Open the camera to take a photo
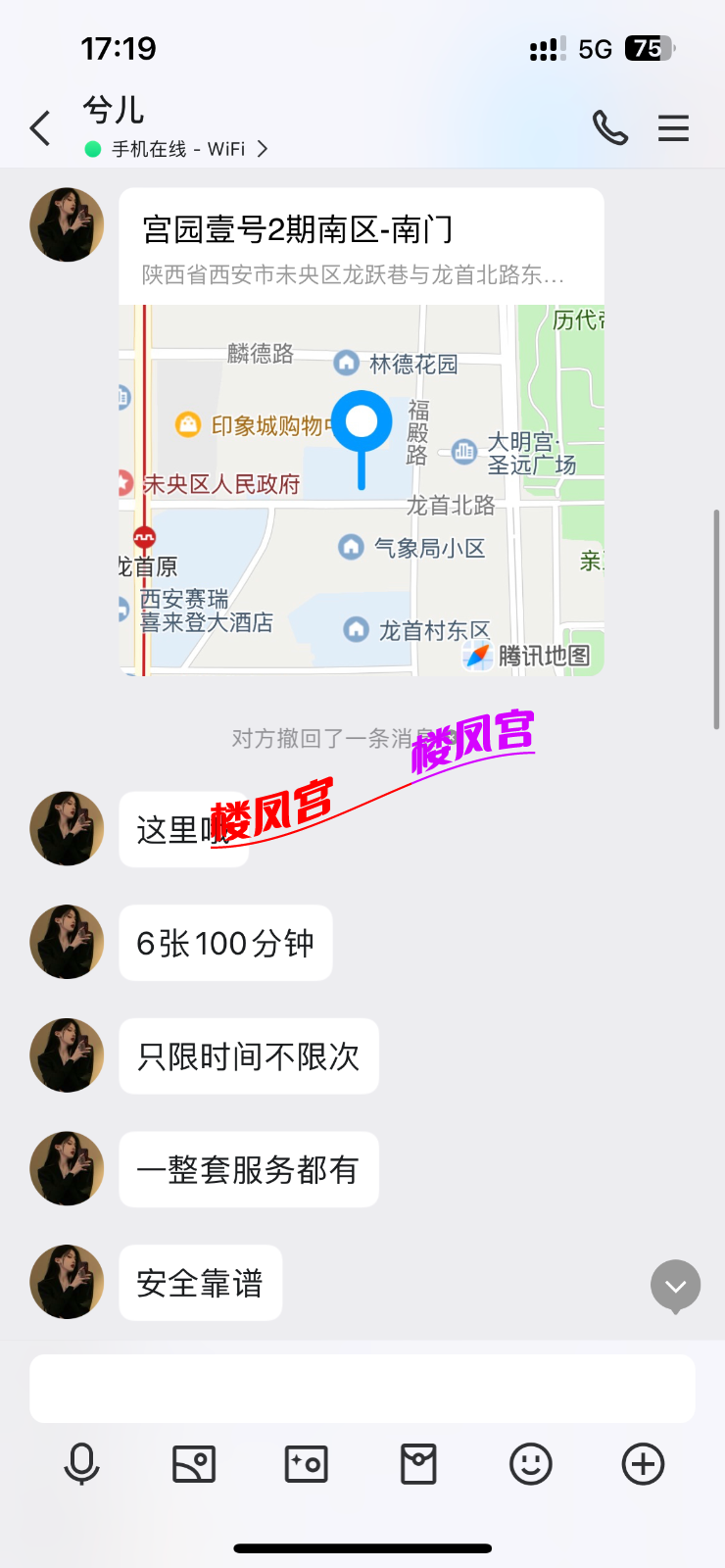The width and height of the screenshot is (725, 1568). pos(306,1464)
